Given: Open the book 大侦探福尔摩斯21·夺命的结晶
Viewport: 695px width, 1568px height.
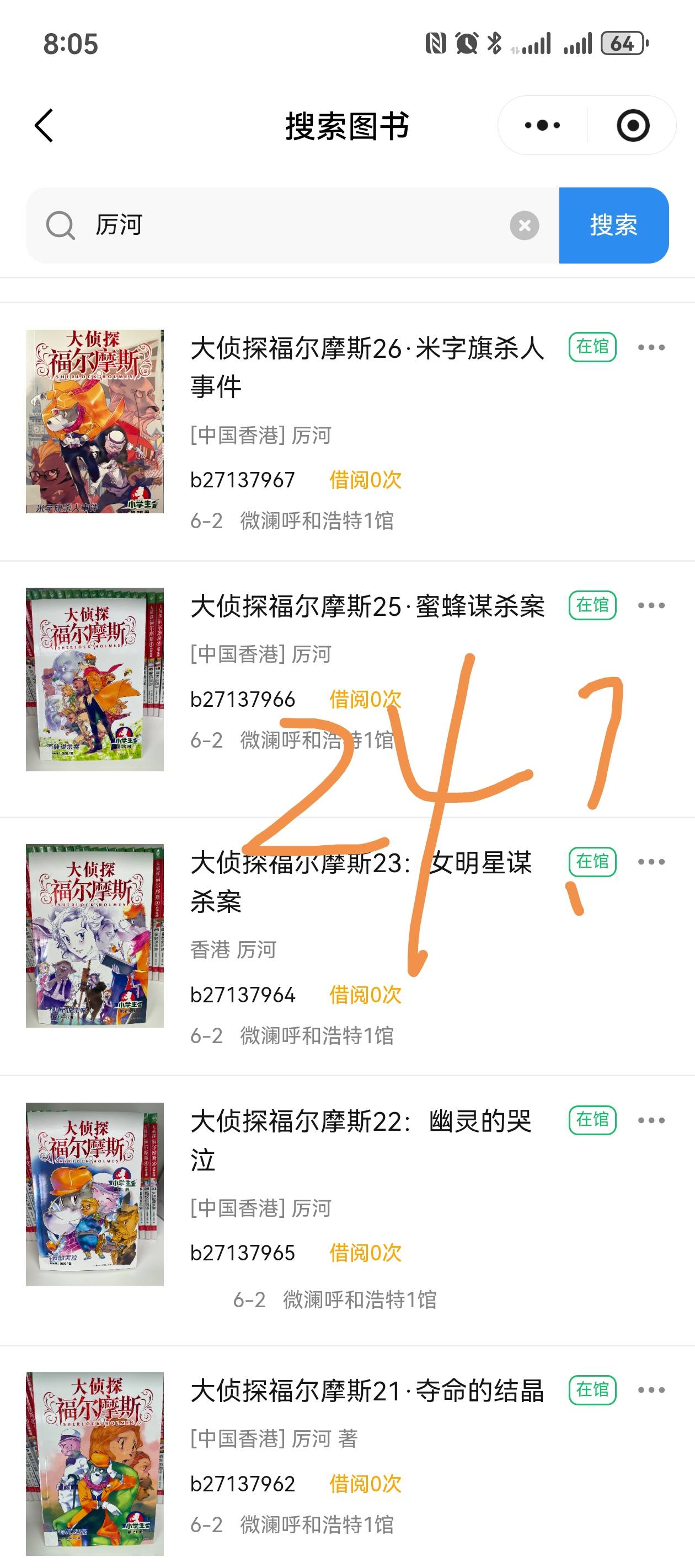Looking at the screenshot, I should [x=367, y=1391].
